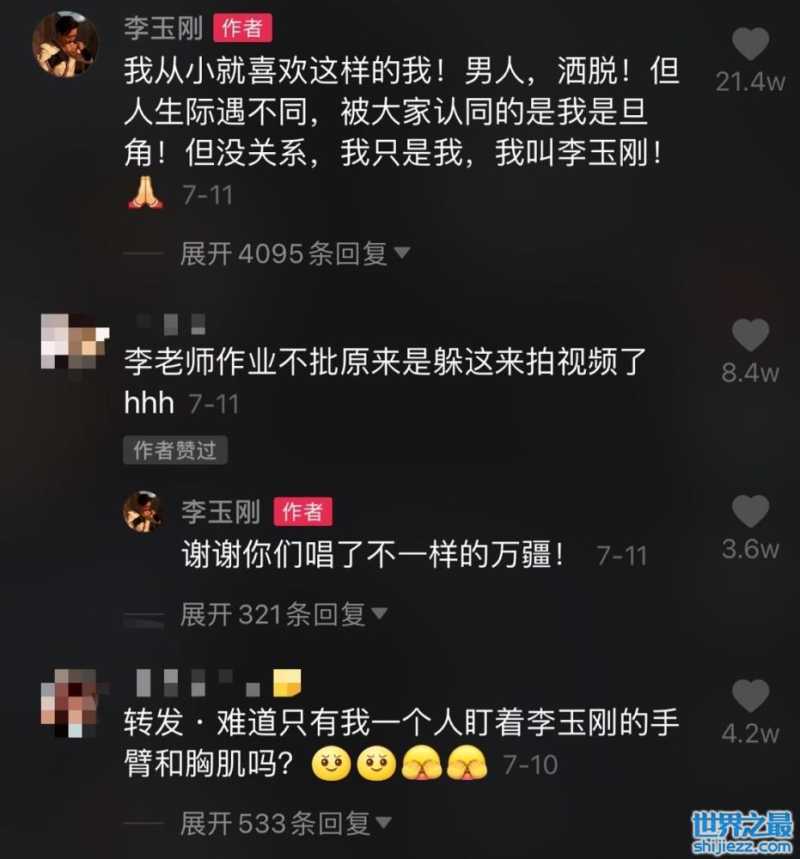The image size is (800, 859).
Task: Open 李玉刚's avatar on the top comment
Action: [x=65, y=45]
